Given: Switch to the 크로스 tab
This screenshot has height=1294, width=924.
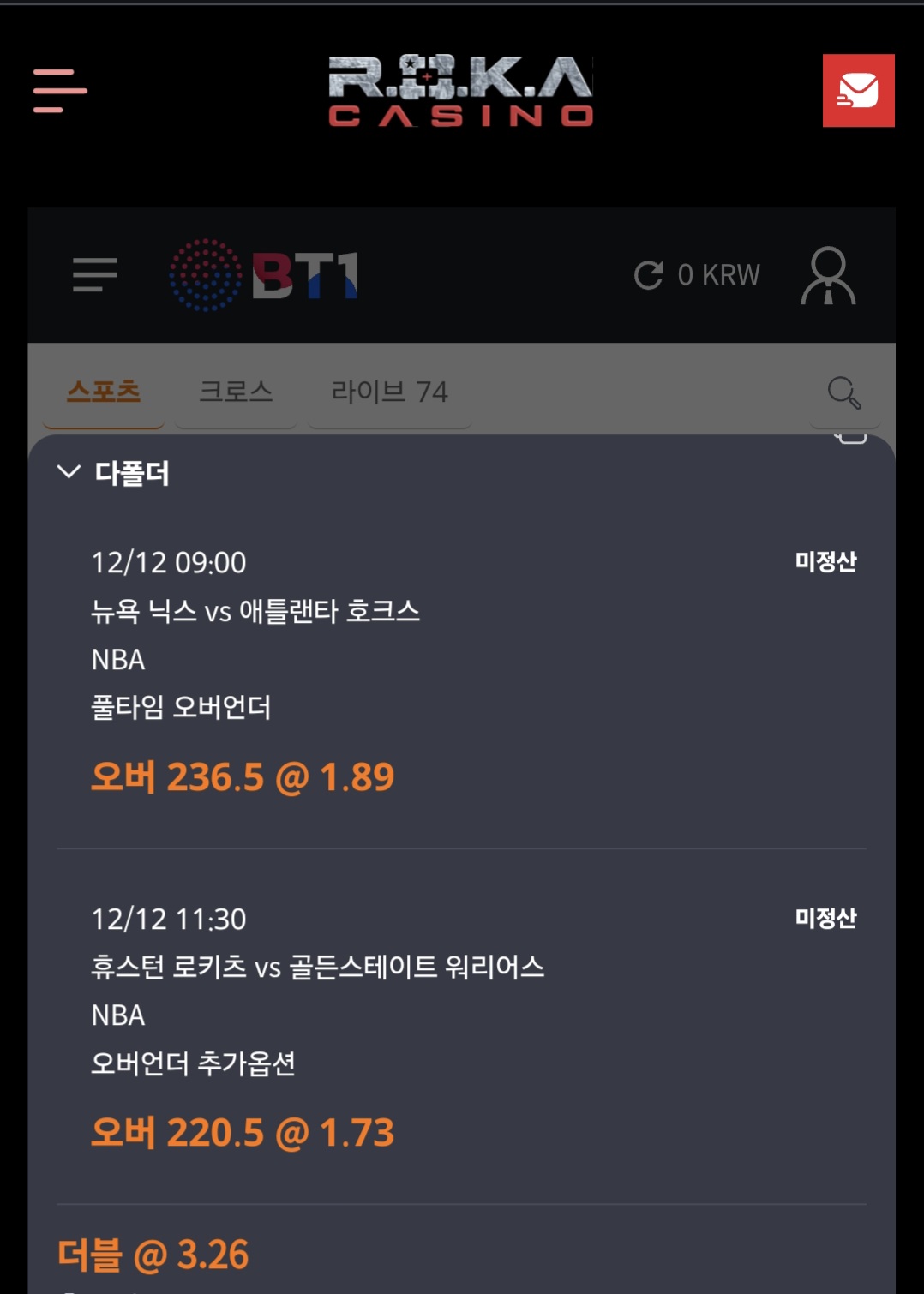Looking at the screenshot, I should (236, 392).
